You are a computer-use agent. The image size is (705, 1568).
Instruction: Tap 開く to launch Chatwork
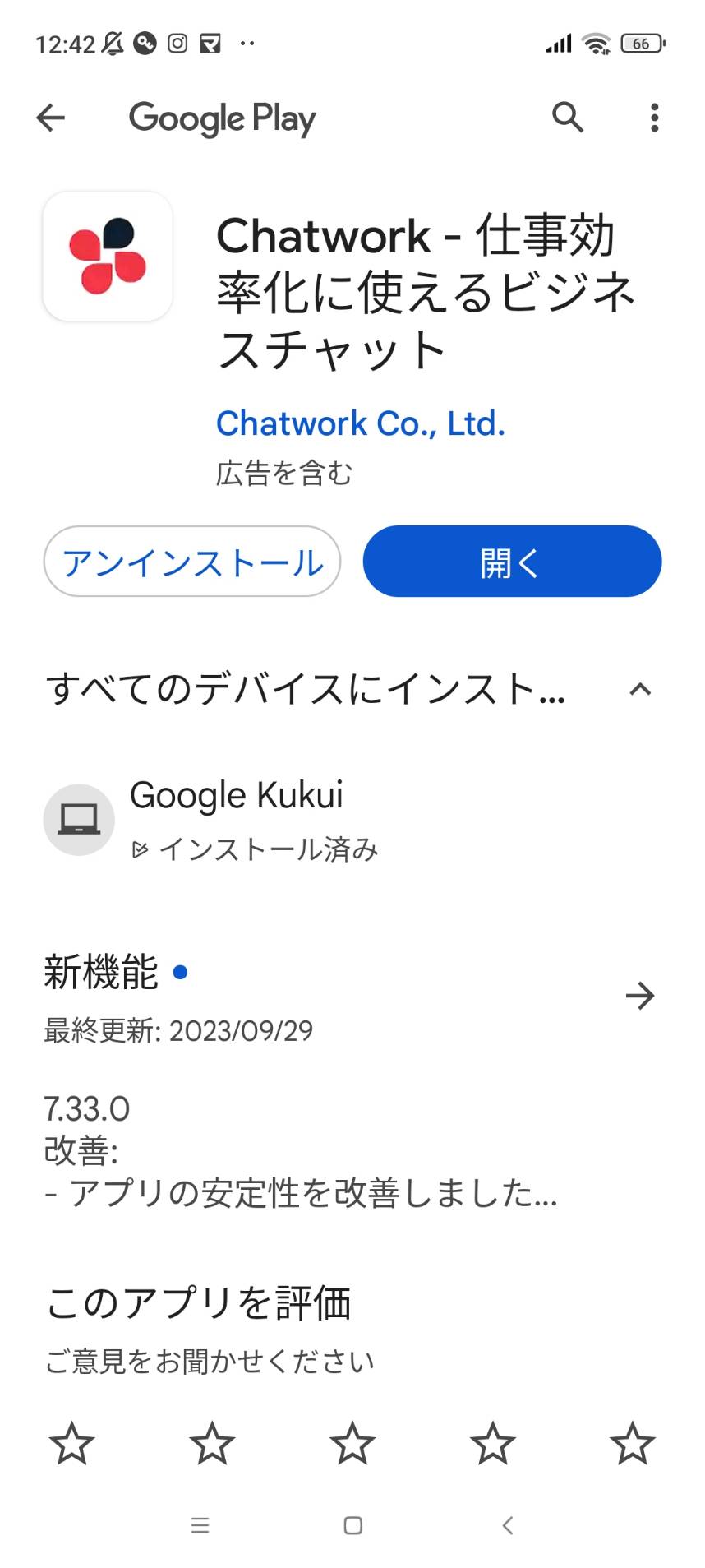[512, 562]
